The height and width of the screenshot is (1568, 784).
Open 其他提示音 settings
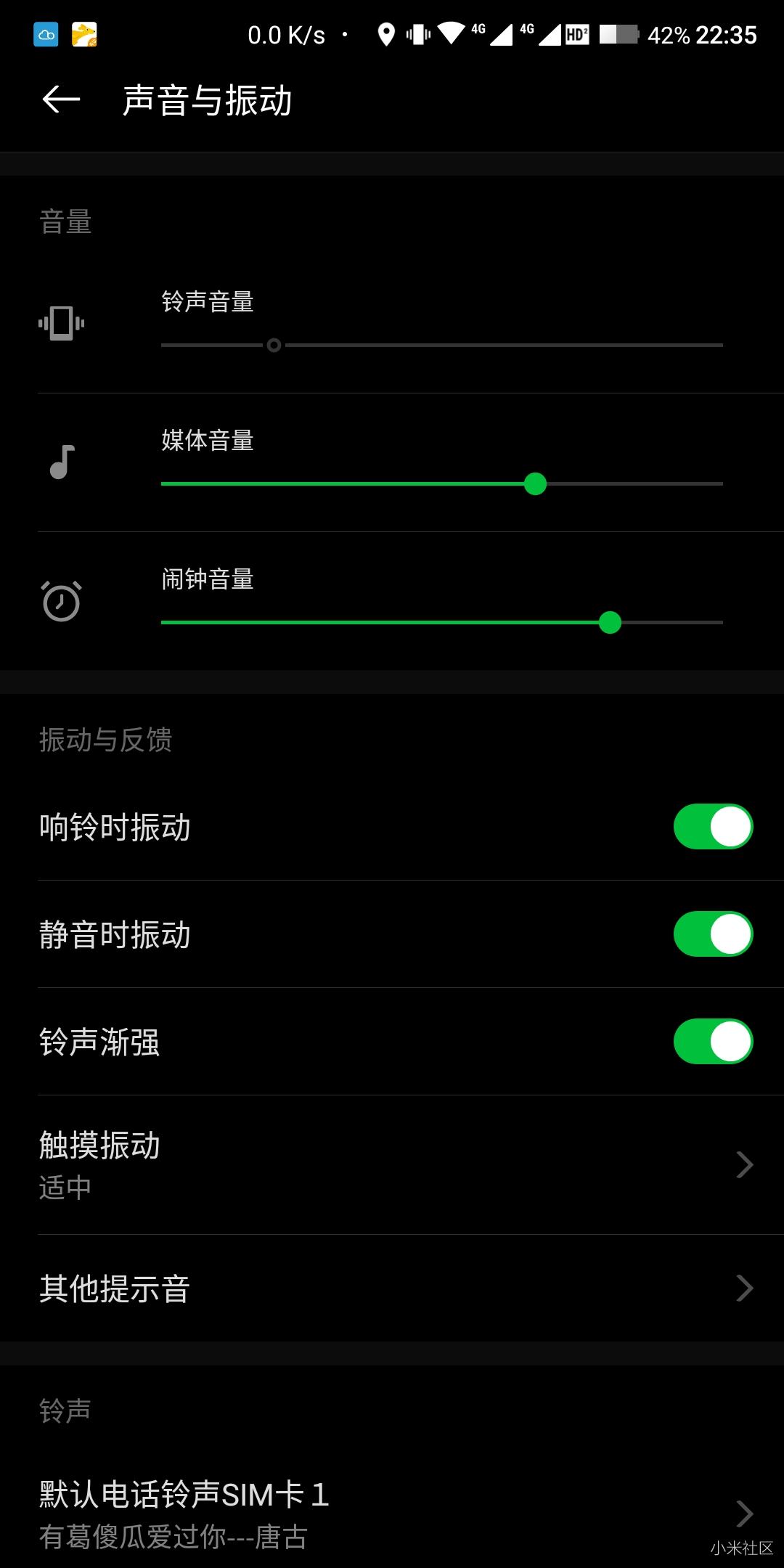(x=392, y=1289)
